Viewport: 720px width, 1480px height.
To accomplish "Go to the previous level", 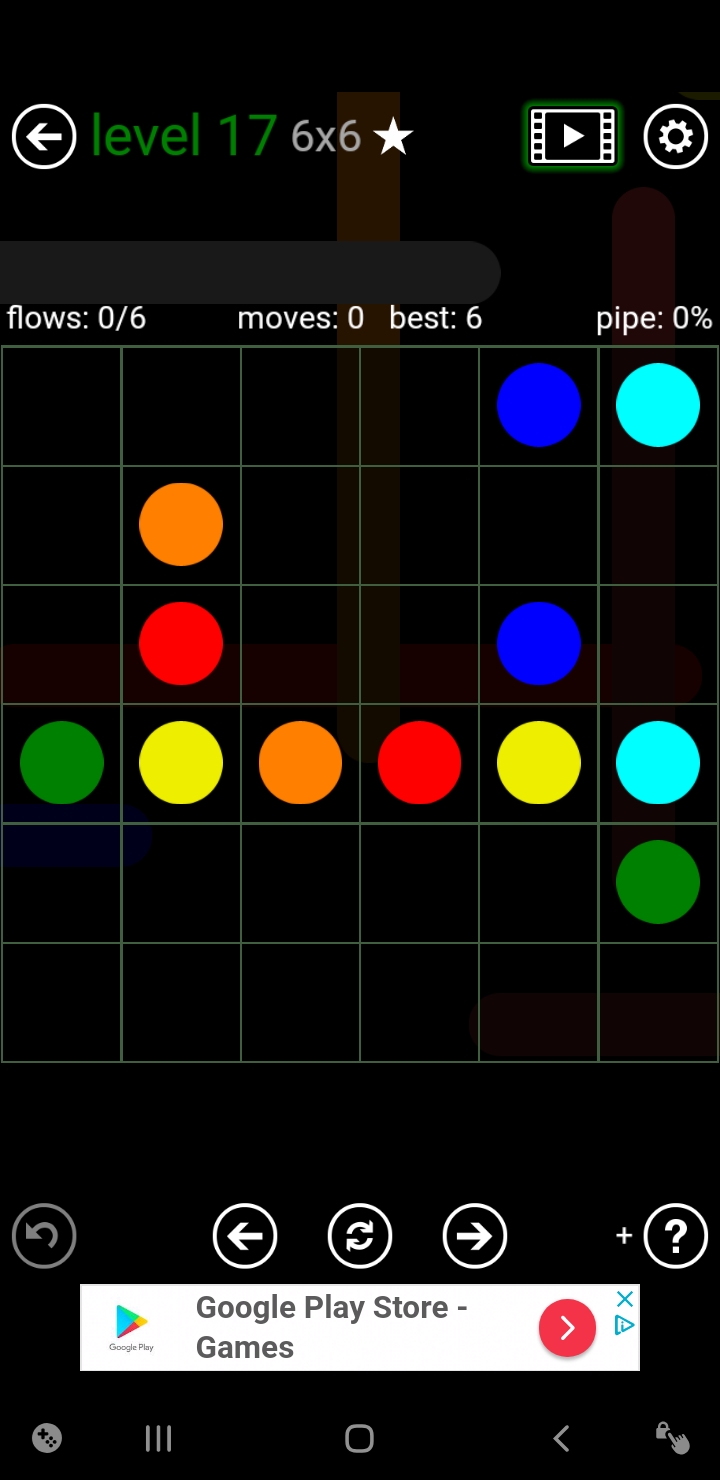I will click(245, 1236).
